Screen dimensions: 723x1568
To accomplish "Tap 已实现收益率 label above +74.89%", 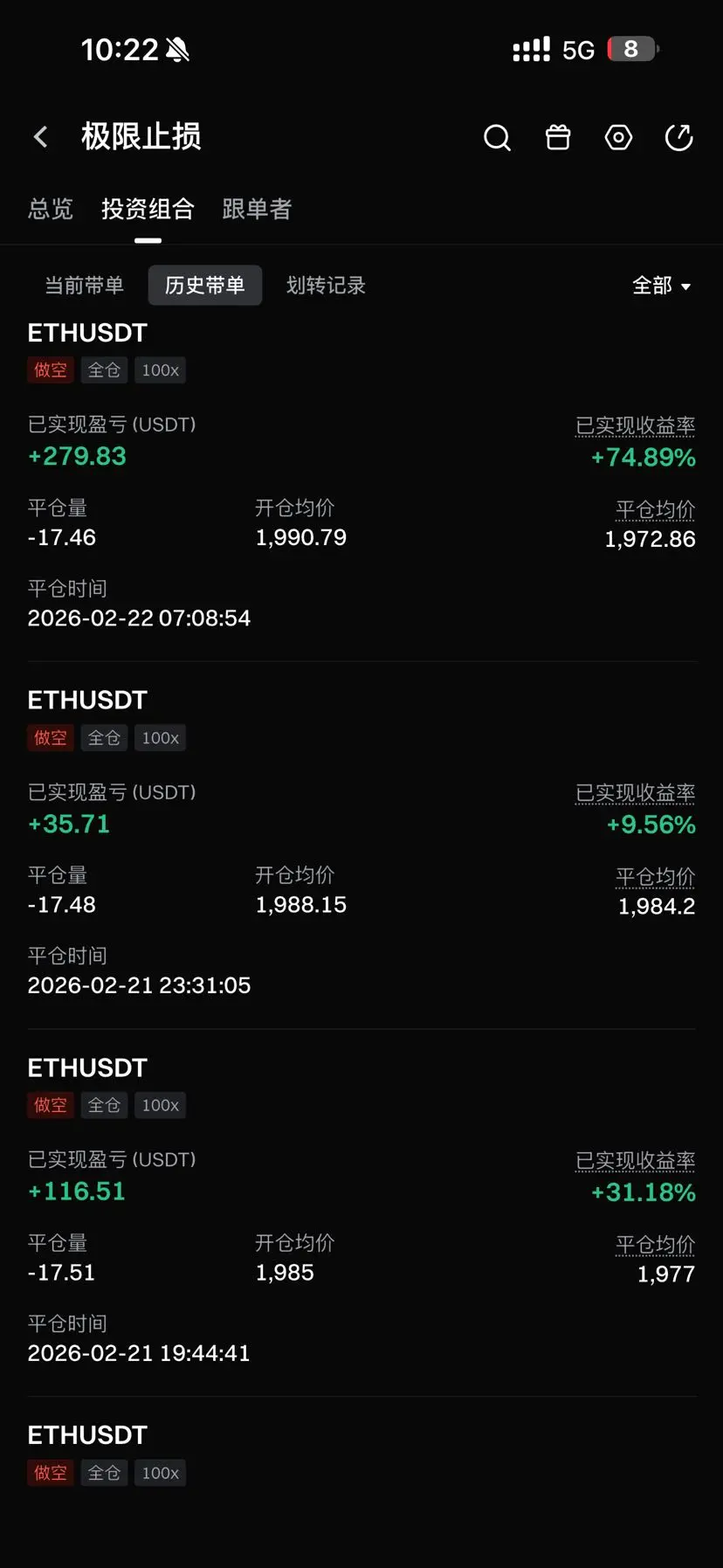I will (x=635, y=425).
